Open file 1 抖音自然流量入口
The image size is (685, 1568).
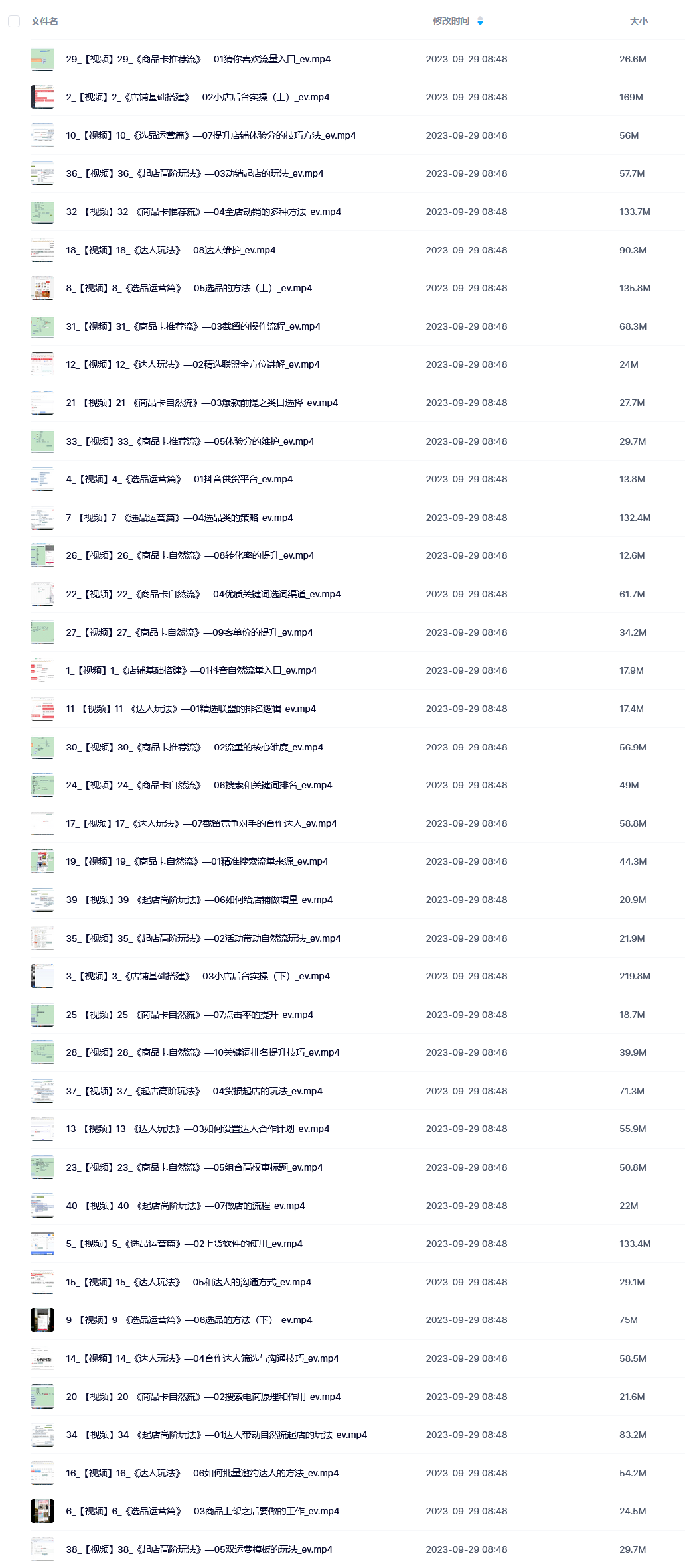pos(191,670)
